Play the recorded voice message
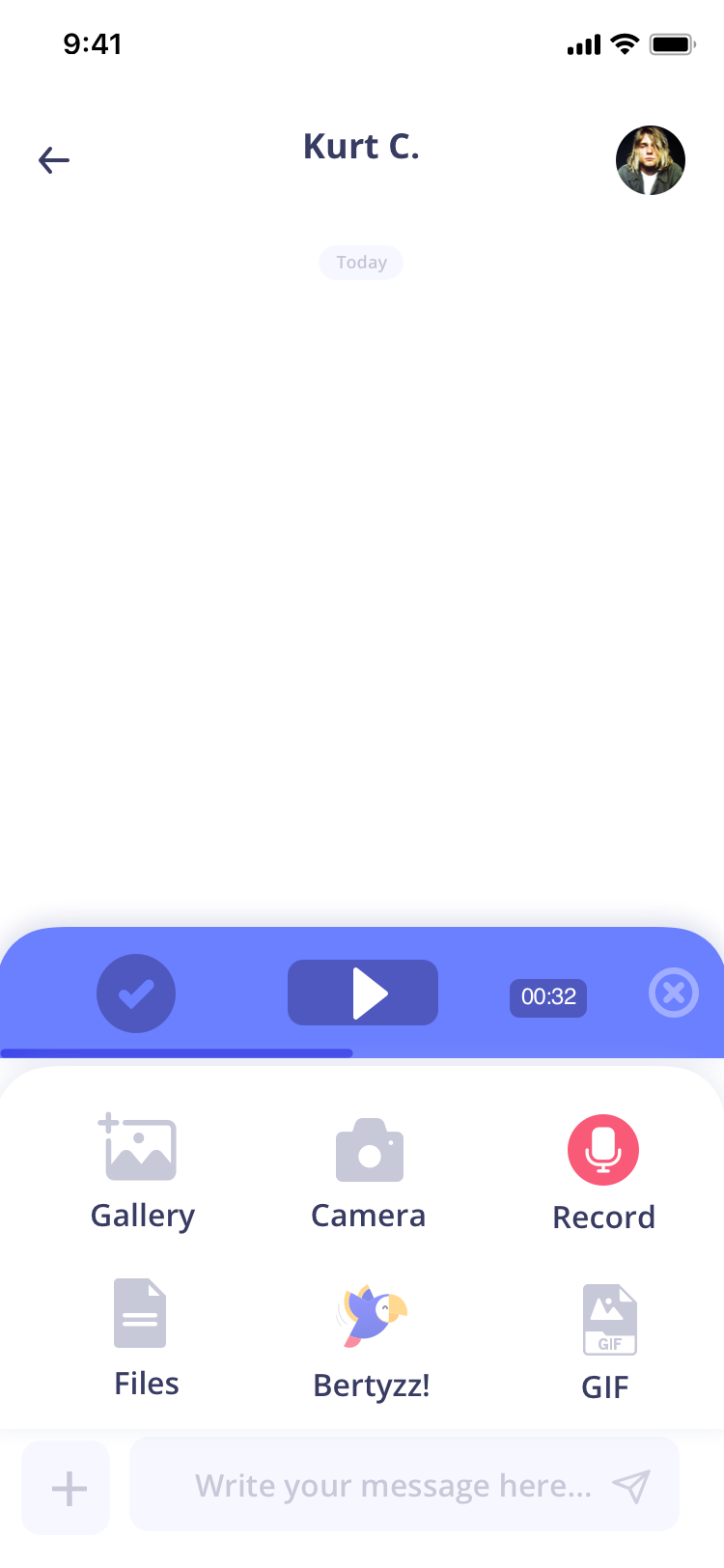This screenshot has height=1568, width=724. click(x=363, y=992)
